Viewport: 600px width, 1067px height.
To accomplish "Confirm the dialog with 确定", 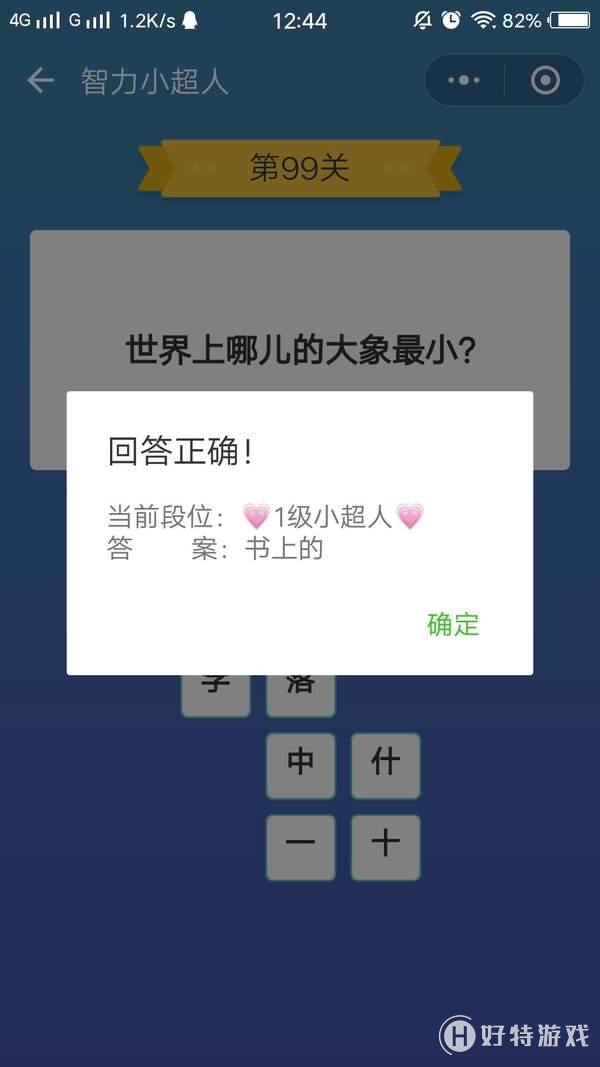I will [453, 625].
